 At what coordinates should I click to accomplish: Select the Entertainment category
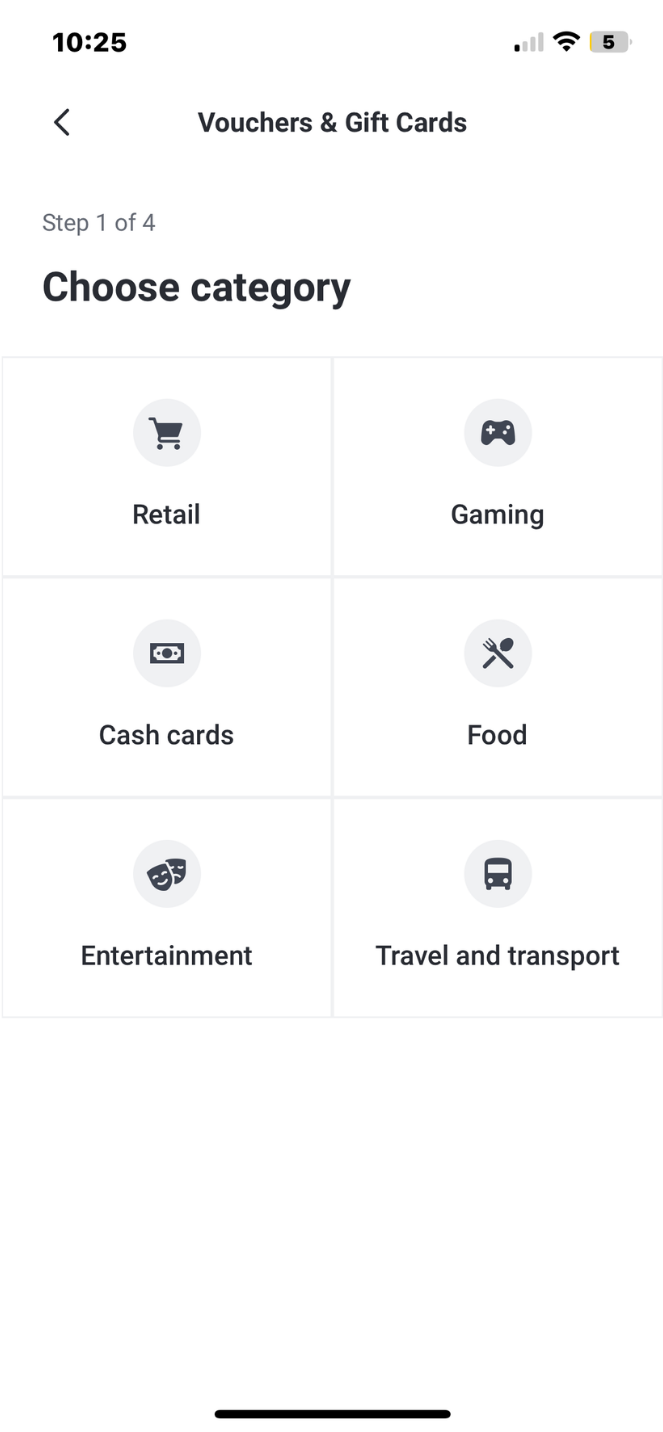pos(167,907)
